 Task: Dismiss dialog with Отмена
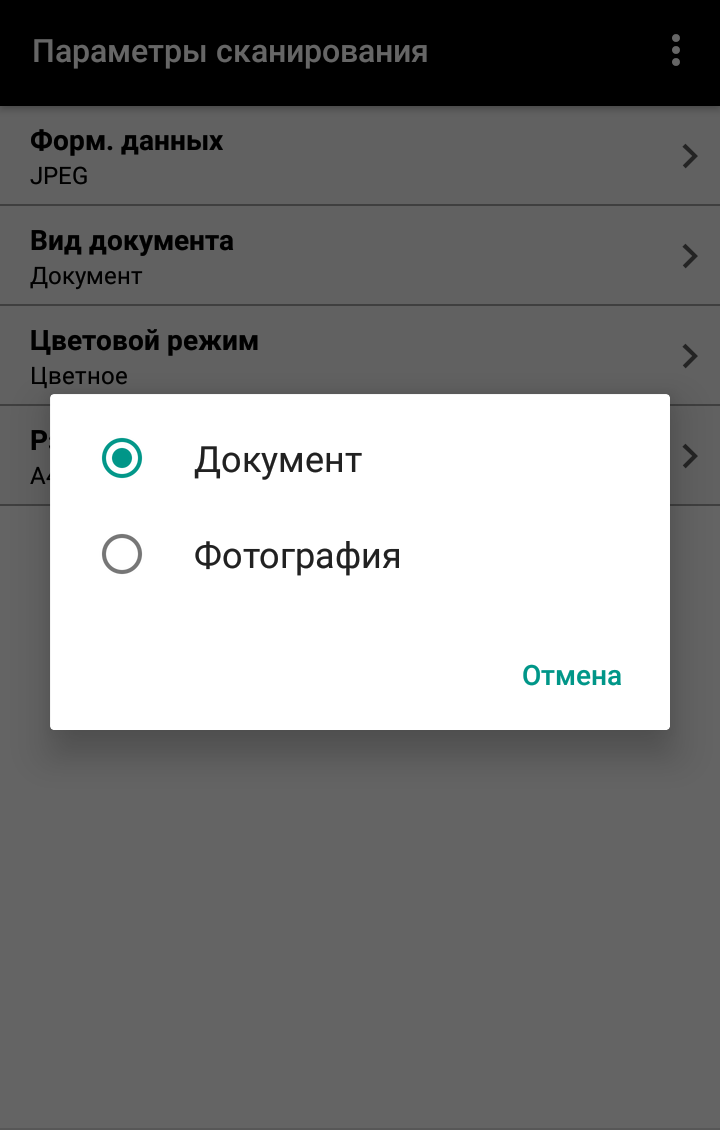tap(571, 676)
